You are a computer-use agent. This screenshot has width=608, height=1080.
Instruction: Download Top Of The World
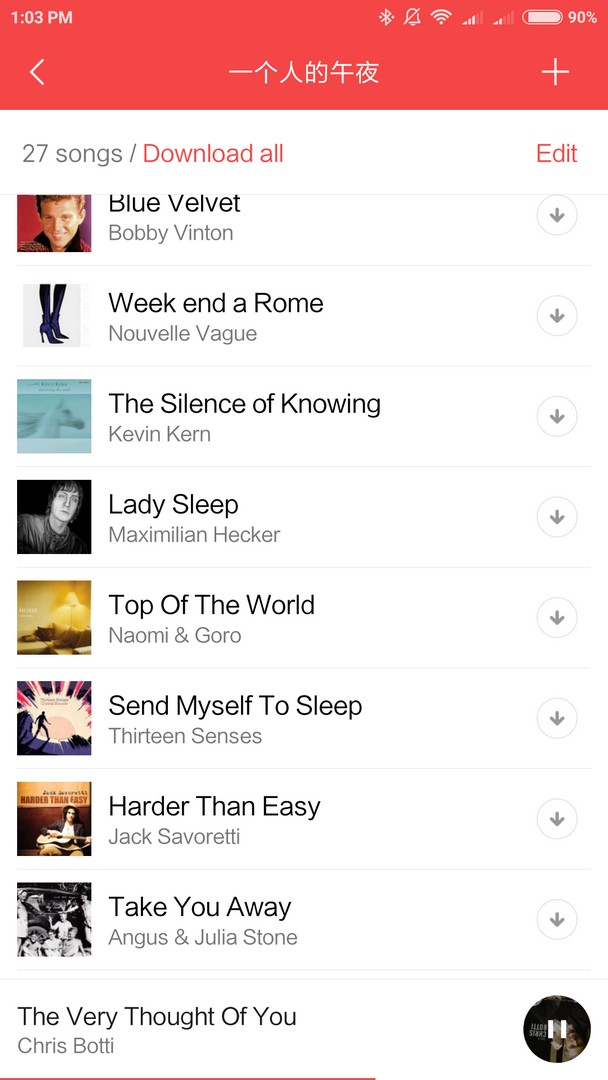pos(556,618)
